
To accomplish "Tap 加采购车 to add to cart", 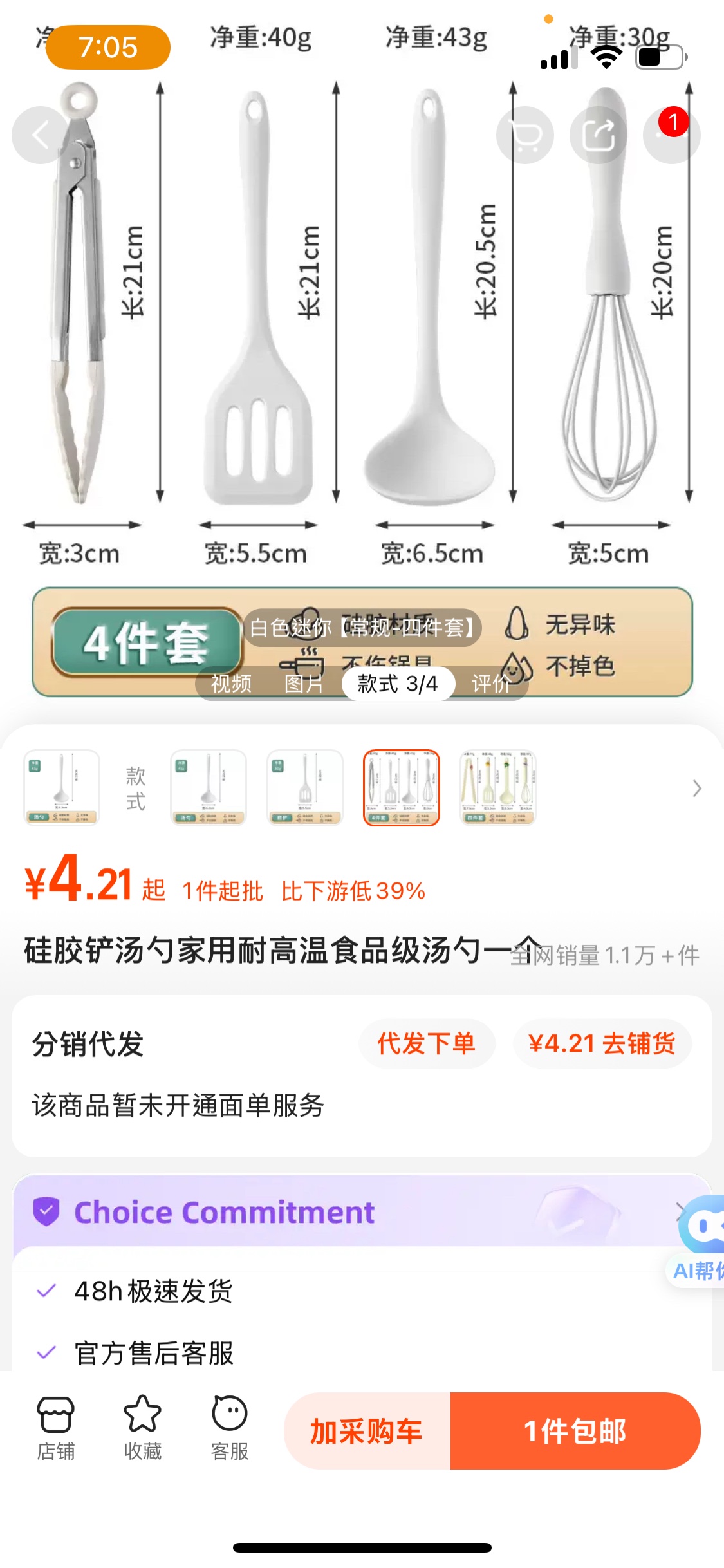I will [x=367, y=1432].
